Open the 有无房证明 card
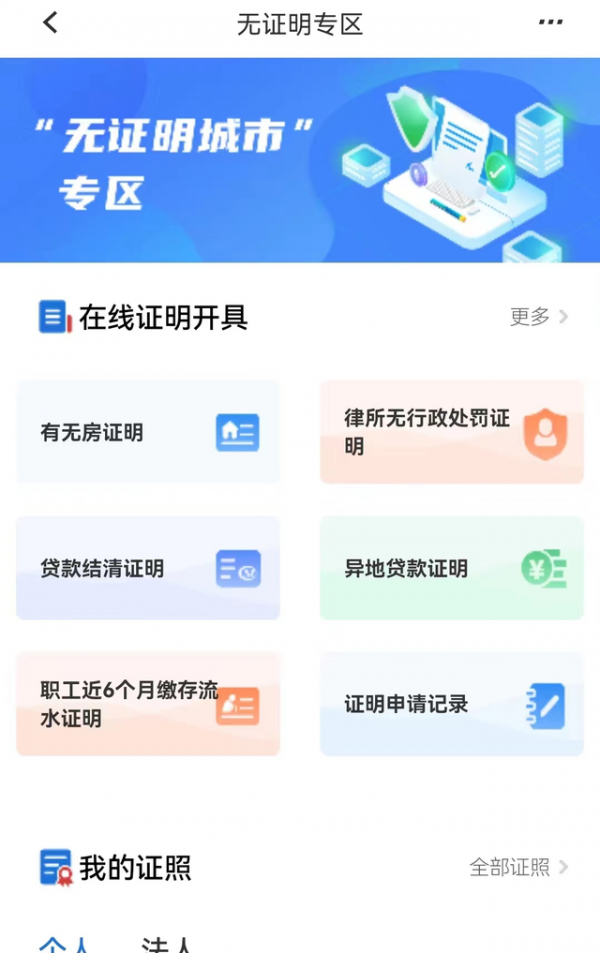This screenshot has width=600, height=953. coord(148,432)
